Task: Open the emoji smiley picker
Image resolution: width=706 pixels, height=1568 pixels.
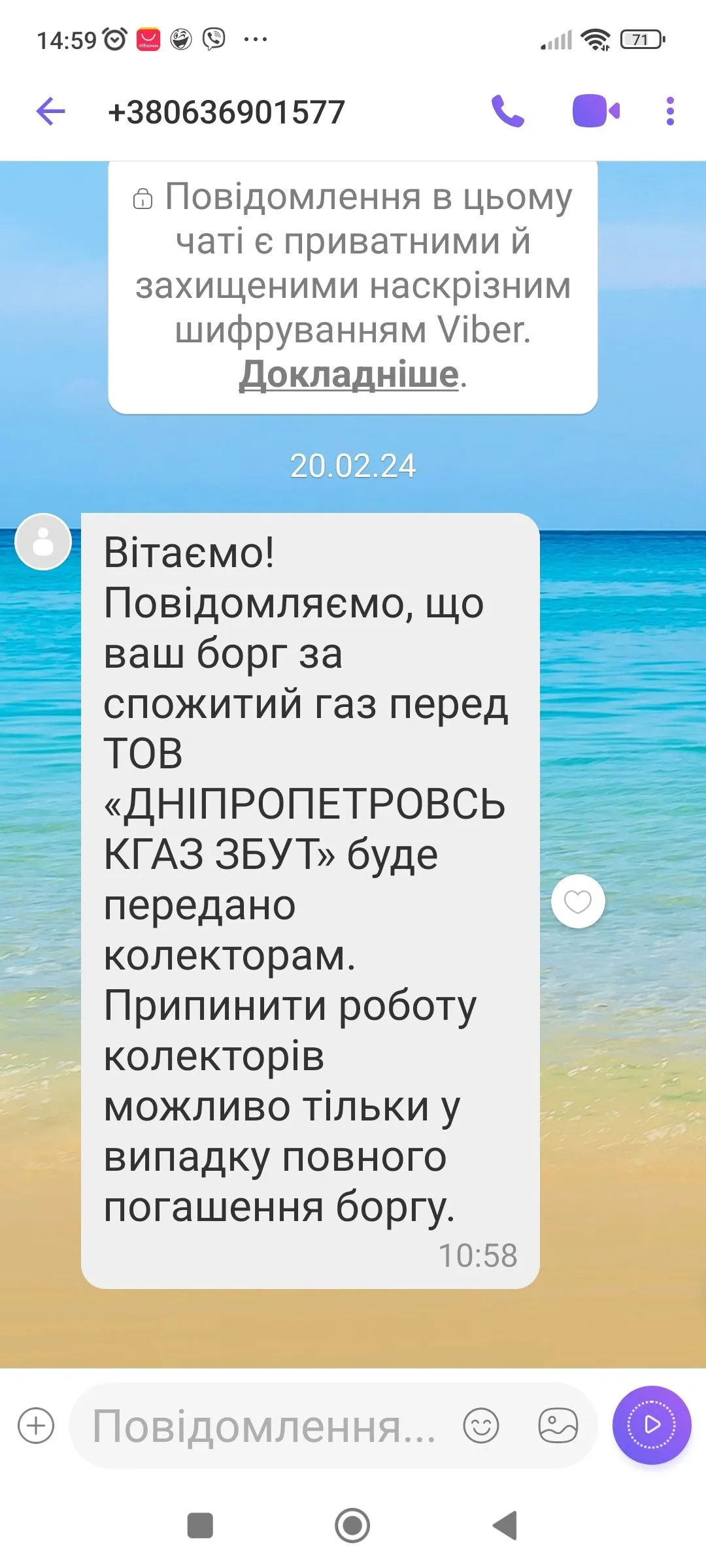Action: 481,1425
